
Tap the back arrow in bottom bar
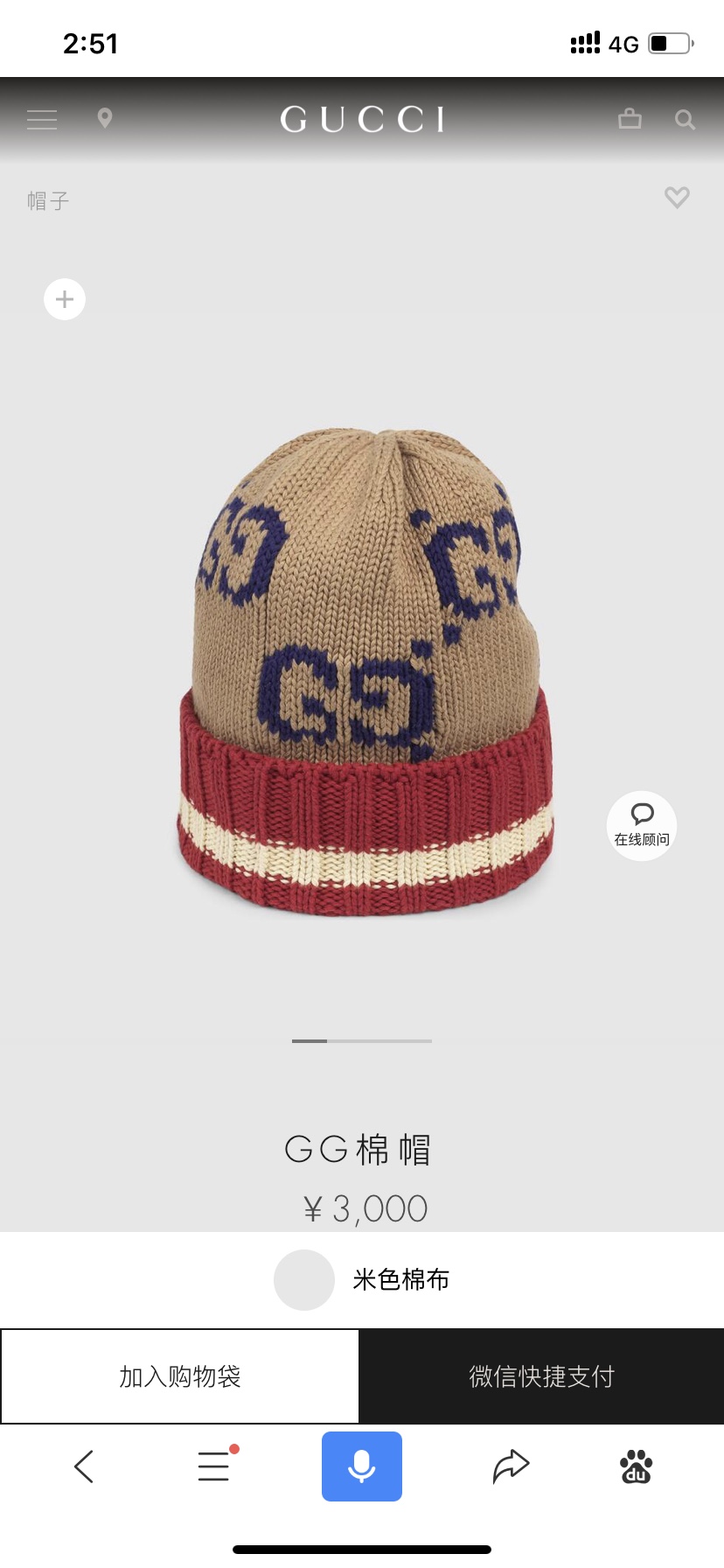(x=84, y=1466)
